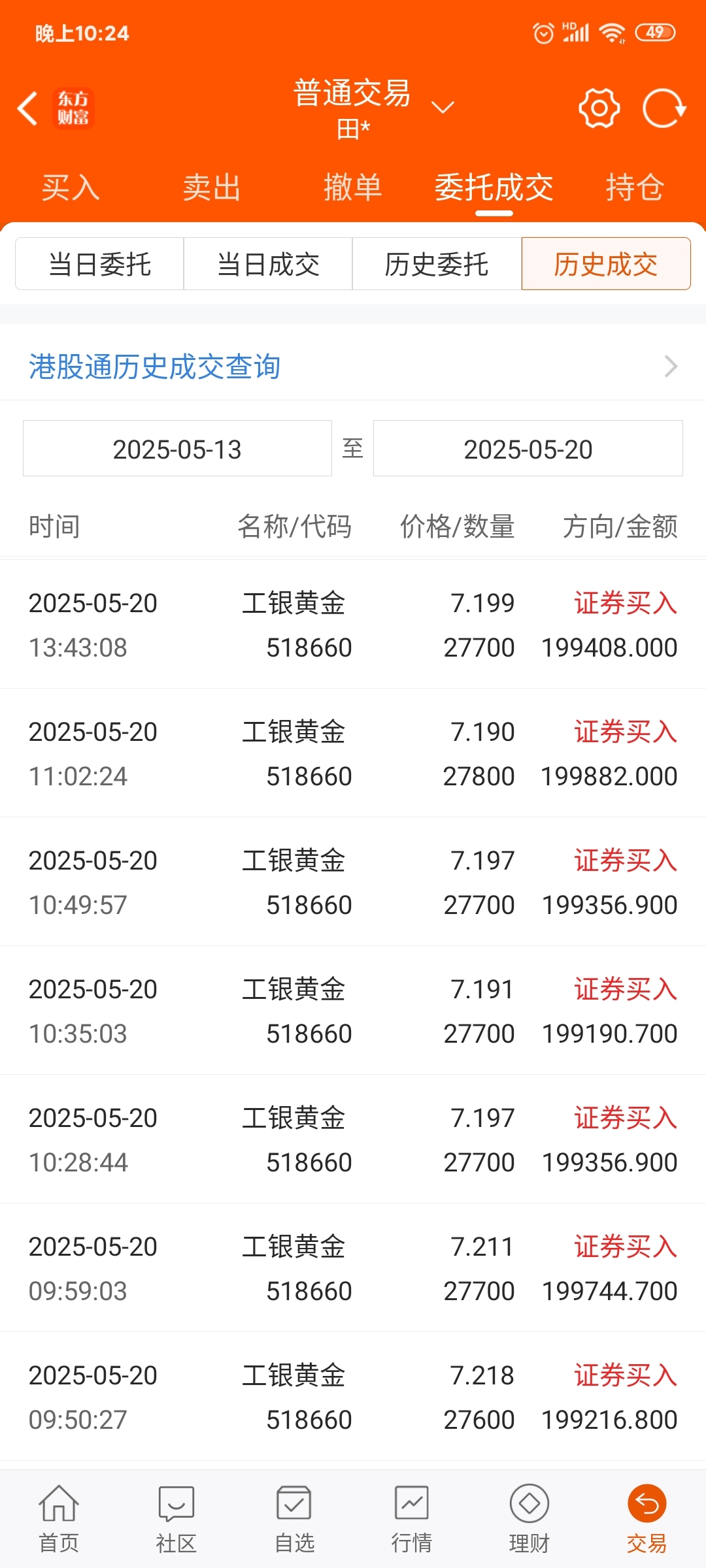The image size is (706, 1568).
Task: Switch to the 买入 tab
Action: (71, 188)
